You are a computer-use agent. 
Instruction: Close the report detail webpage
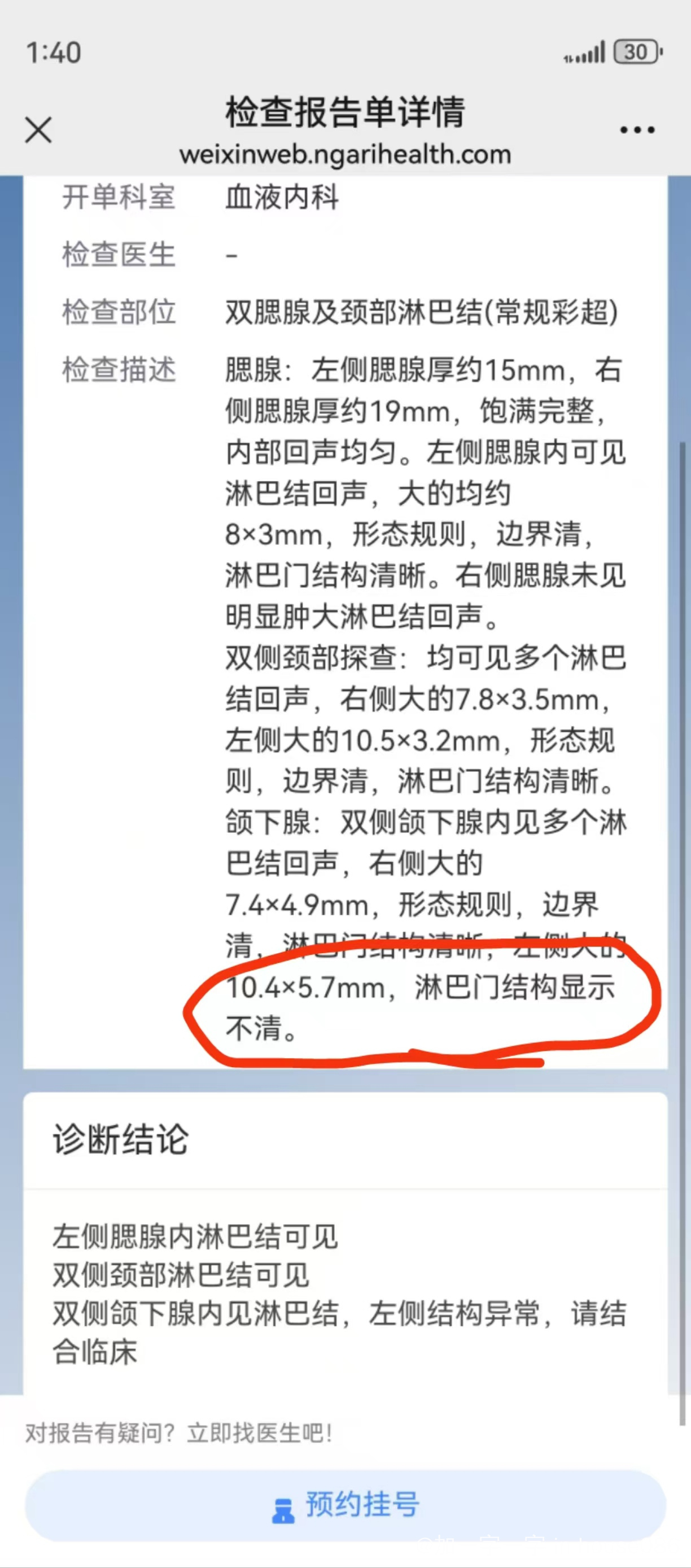[38, 130]
